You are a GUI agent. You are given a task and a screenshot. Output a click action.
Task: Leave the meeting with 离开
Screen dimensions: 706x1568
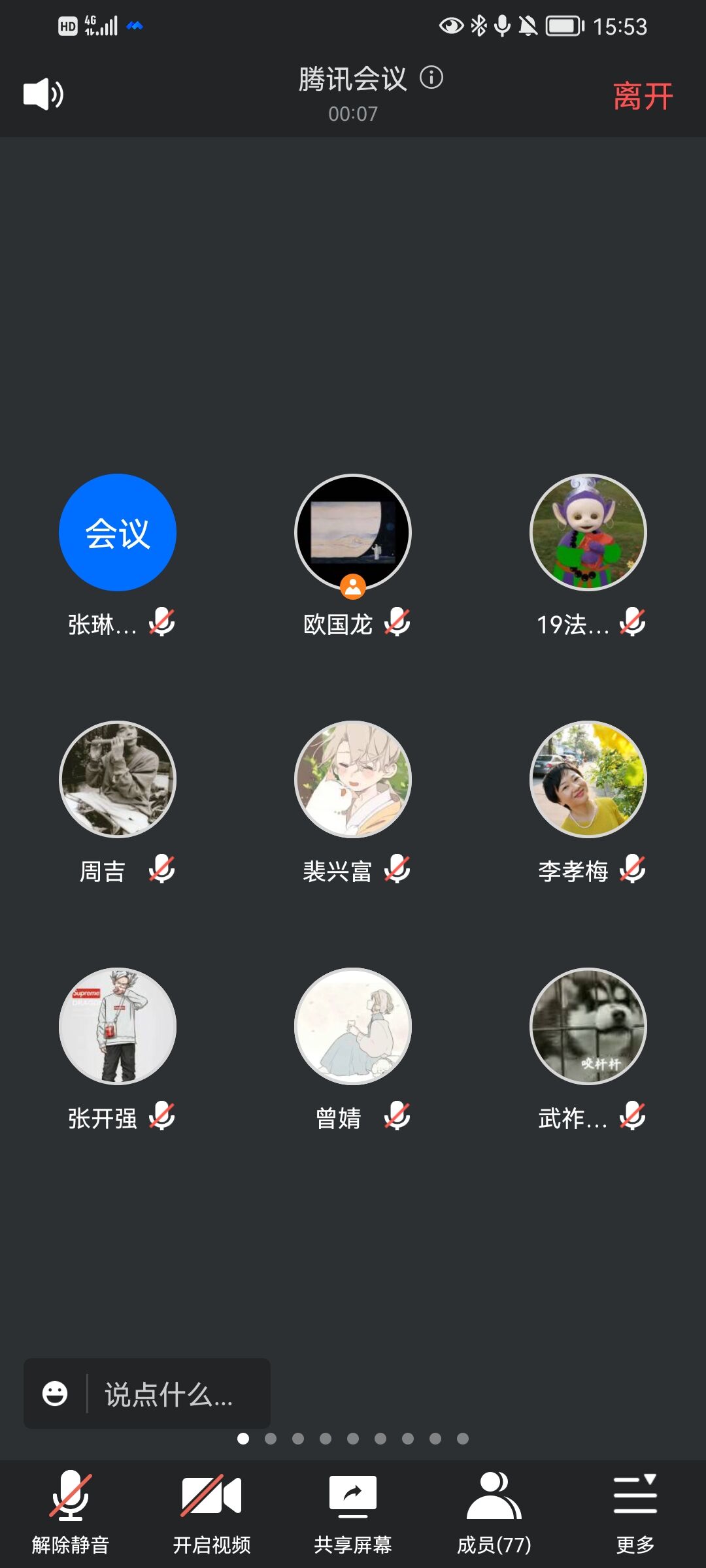point(643,97)
